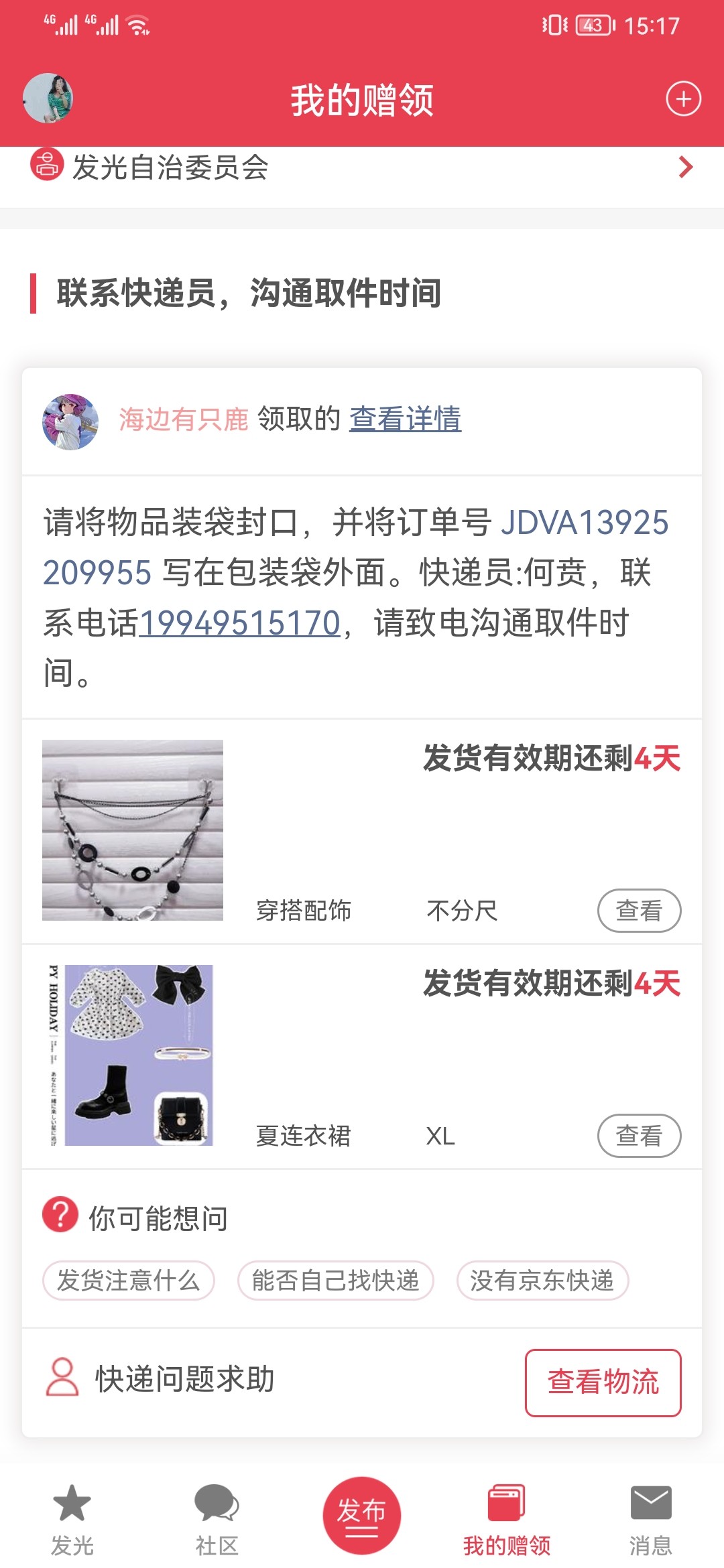Open the necklace item photo
The width and height of the screenshot is (724, 1568).
tap(133, 830)
